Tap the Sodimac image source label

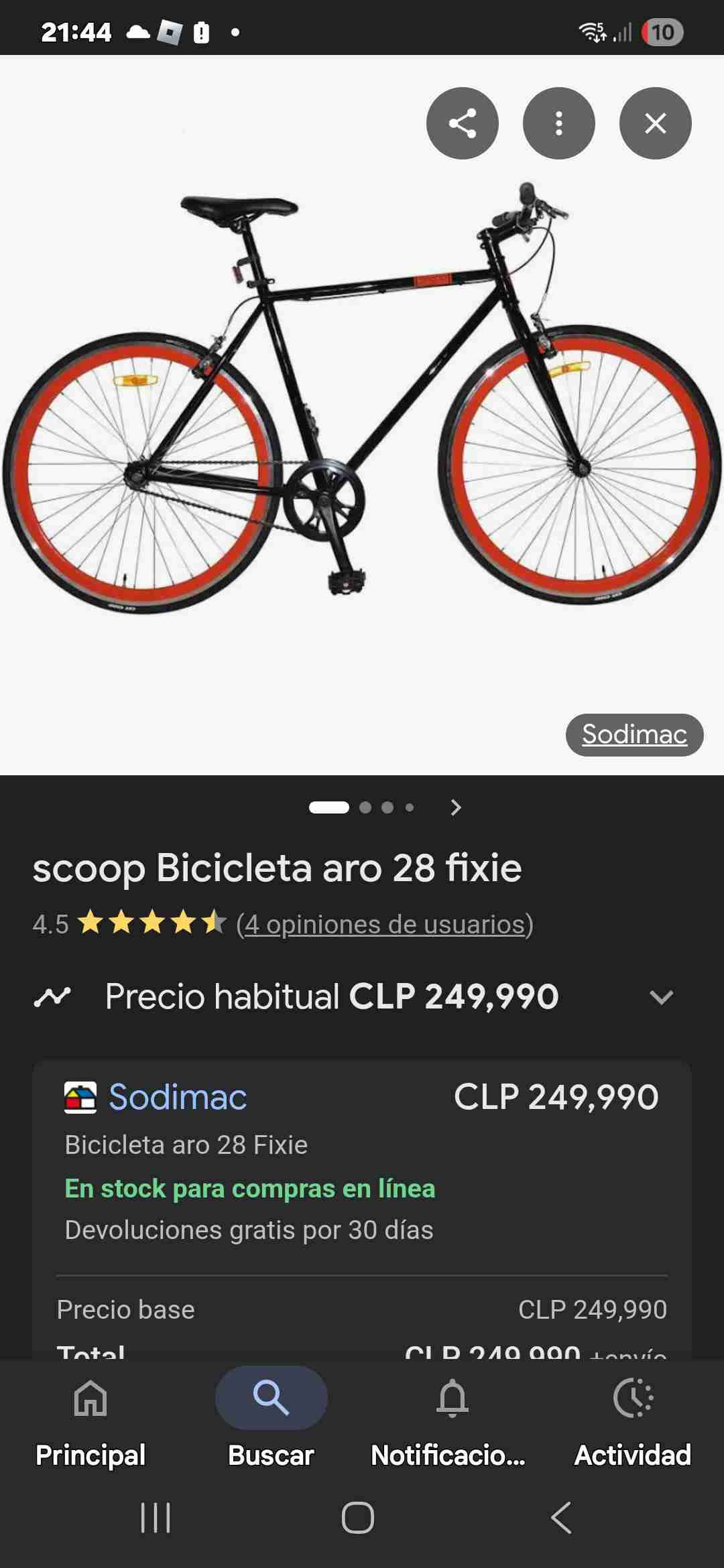634,735
